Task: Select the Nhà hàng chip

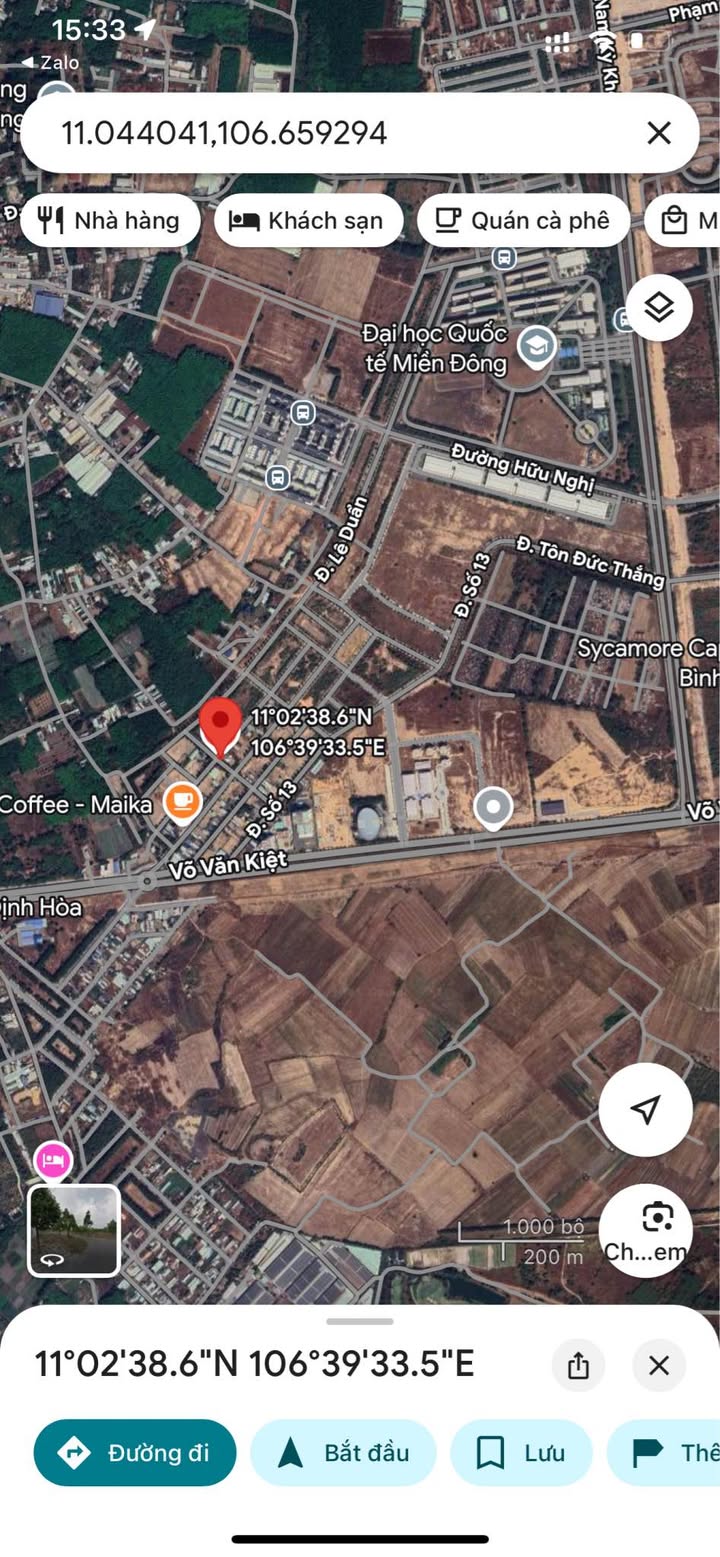Action: tap(110, 221)
